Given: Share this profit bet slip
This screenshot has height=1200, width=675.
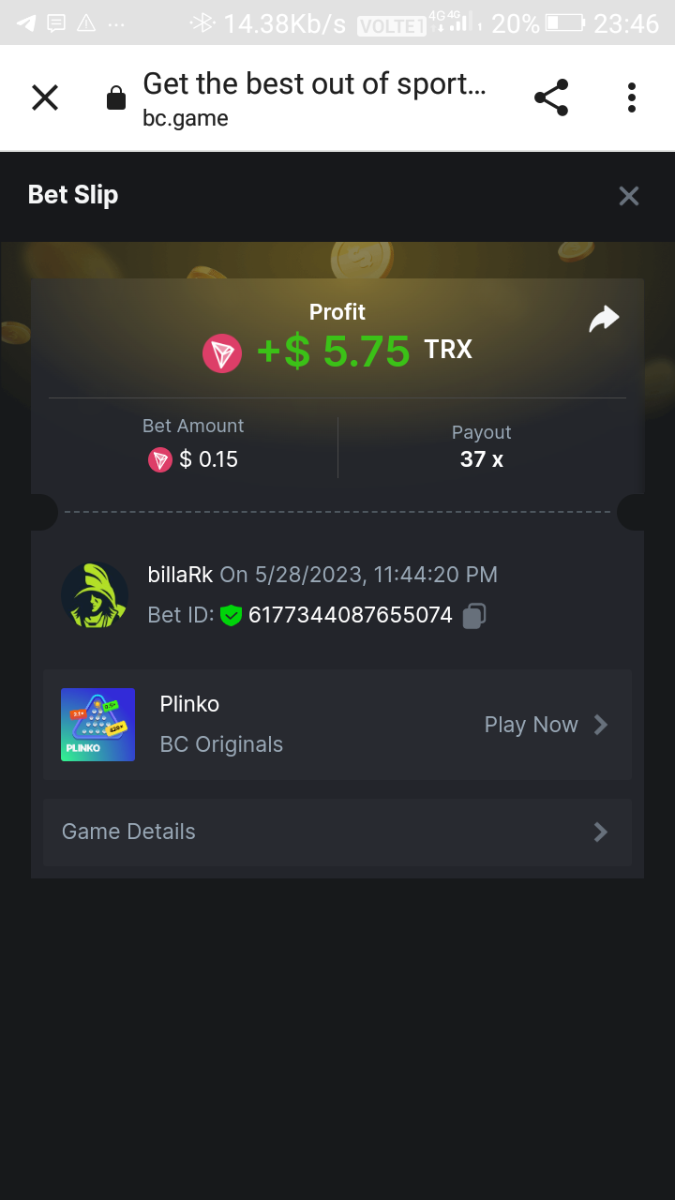Looking at the screenshot, I should click(x=604, y=320).
